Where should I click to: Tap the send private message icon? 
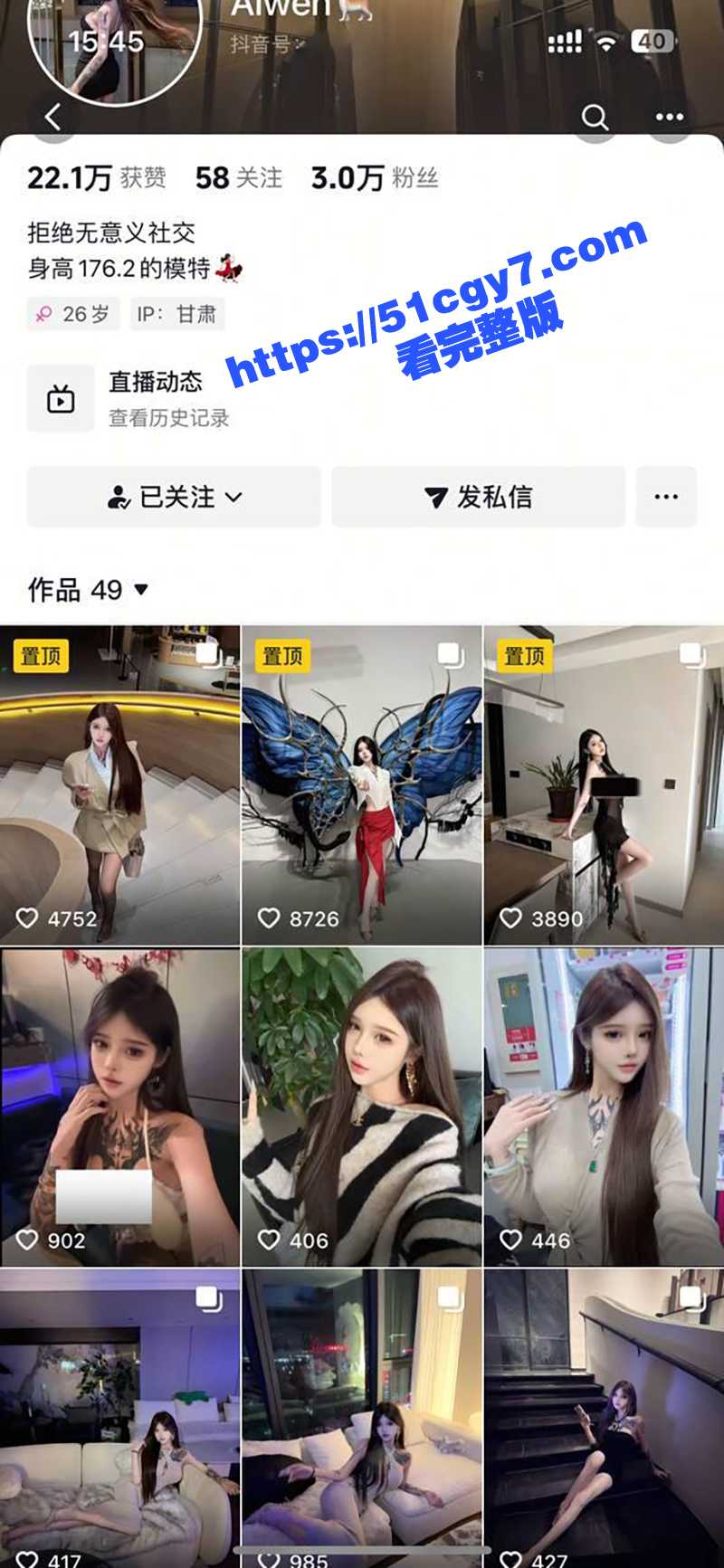point(437,497)
